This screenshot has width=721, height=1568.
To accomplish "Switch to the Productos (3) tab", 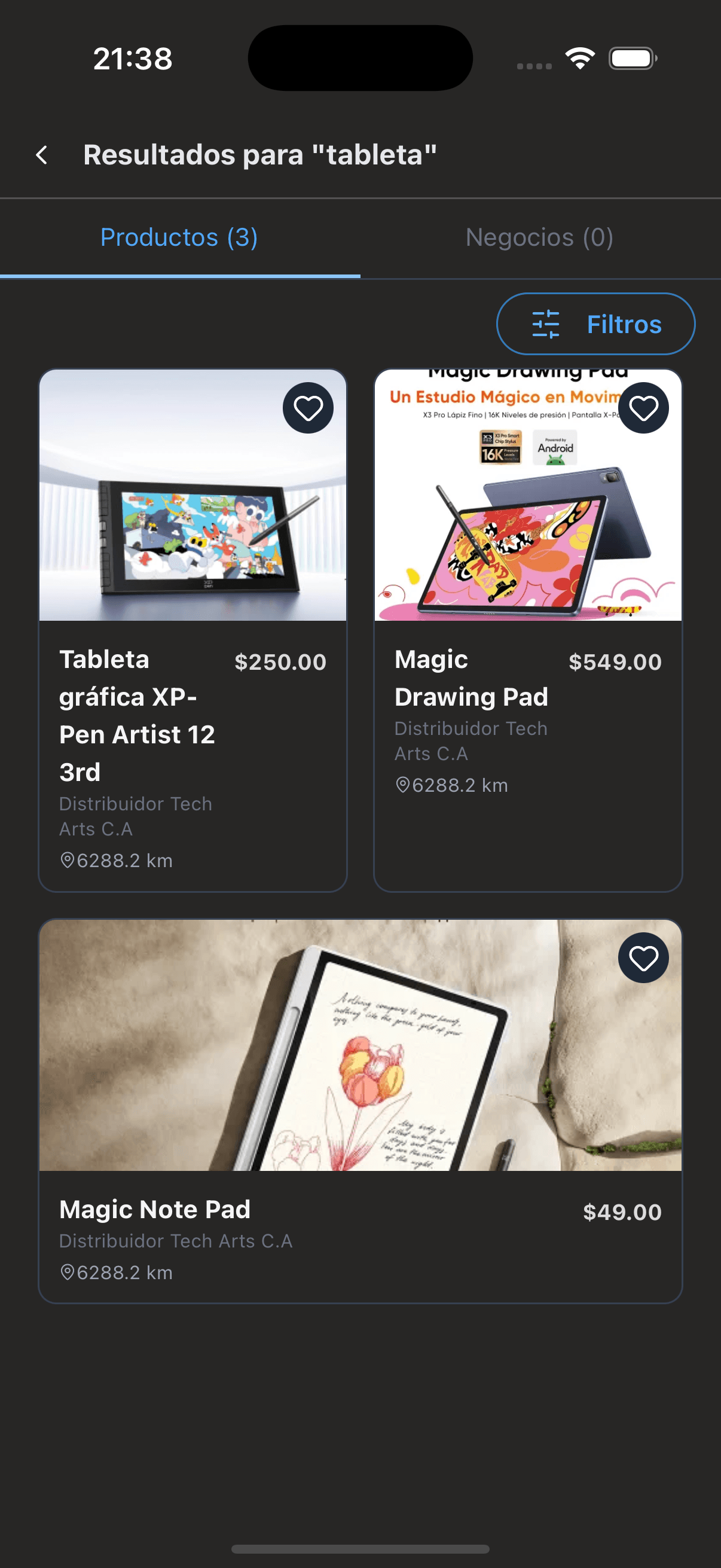I will [179, 237].
